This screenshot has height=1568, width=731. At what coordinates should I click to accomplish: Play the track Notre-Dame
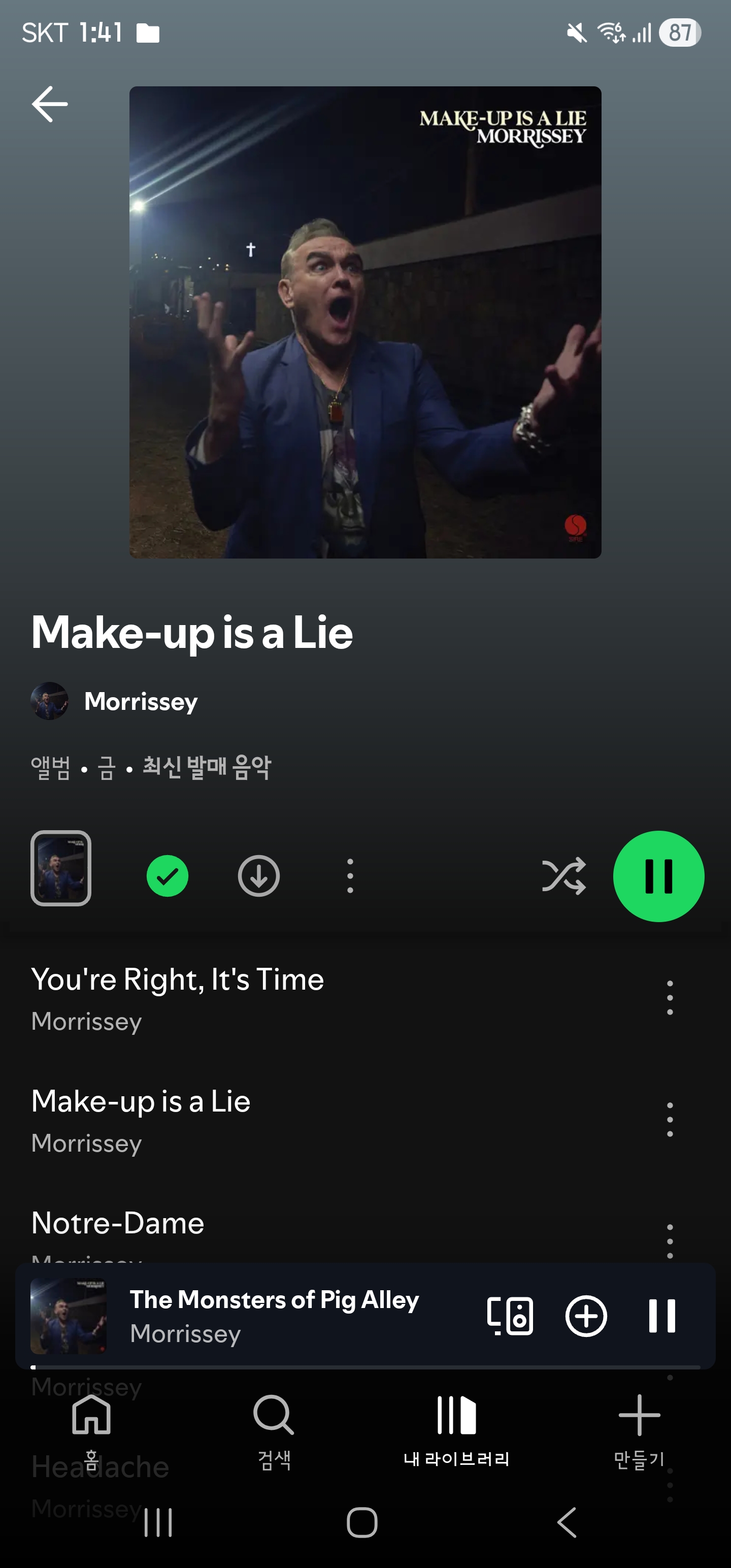tap(118, 1224)
